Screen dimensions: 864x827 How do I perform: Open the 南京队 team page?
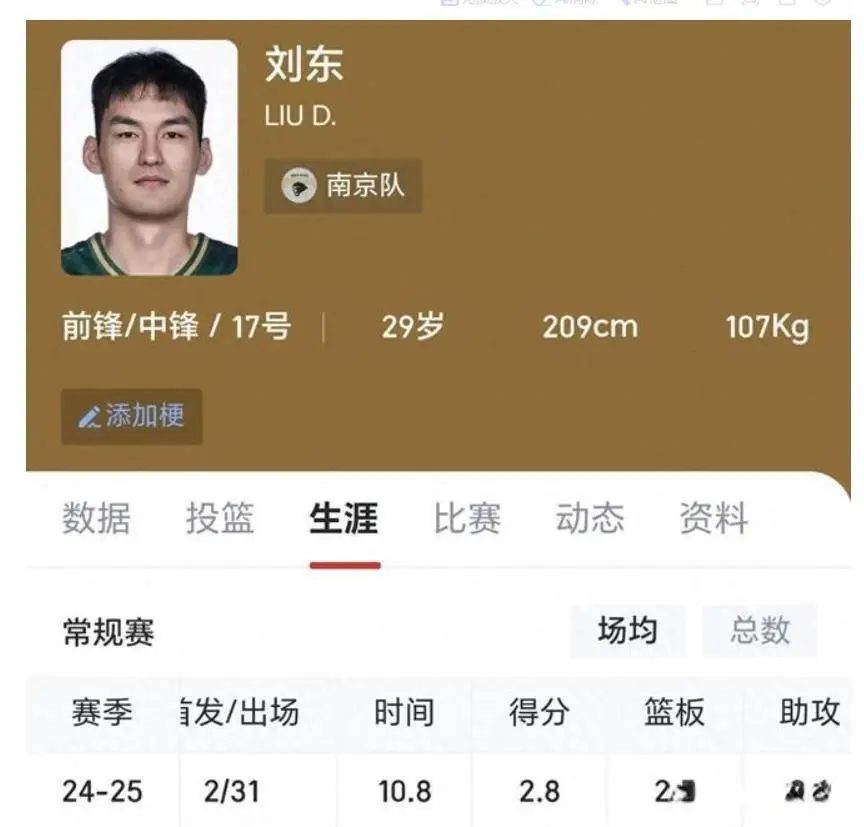coord(343,186)
